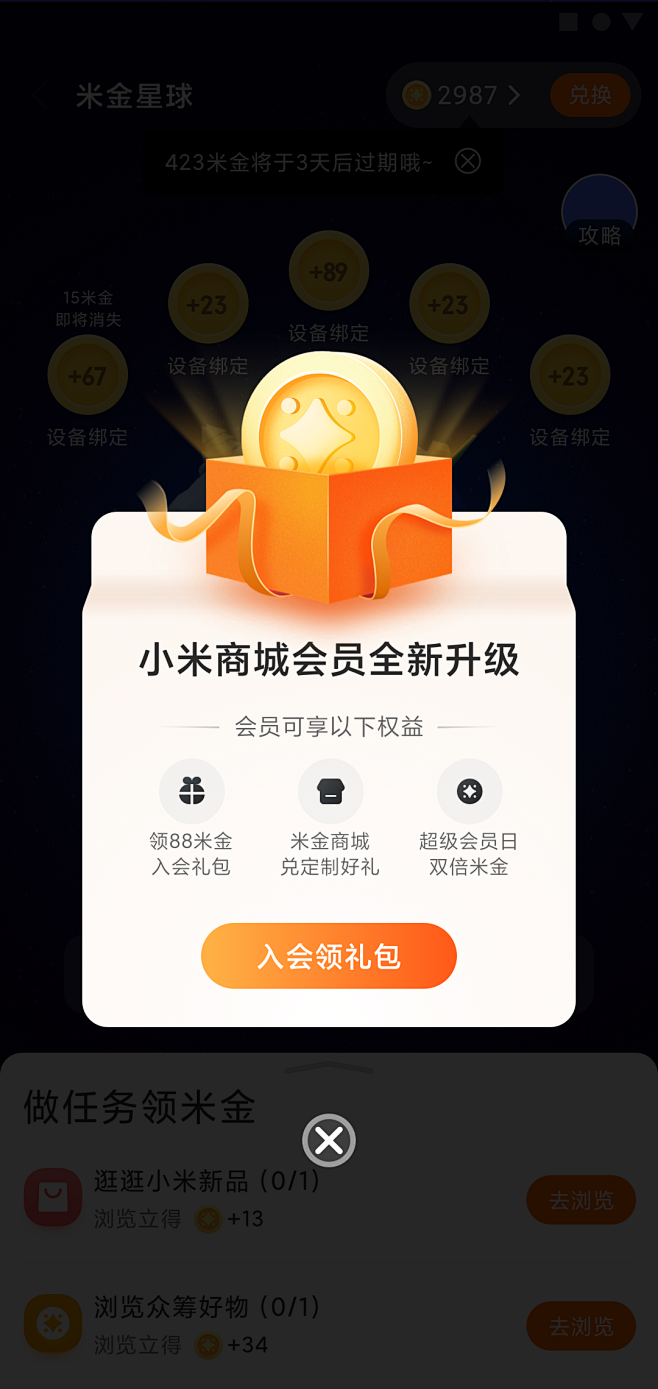Image resolution: width=658 pixels, height=1389 pixels.
Task: Tap 去浏览 for 浏览众筹好物 task
Action: click(581, 1326)
